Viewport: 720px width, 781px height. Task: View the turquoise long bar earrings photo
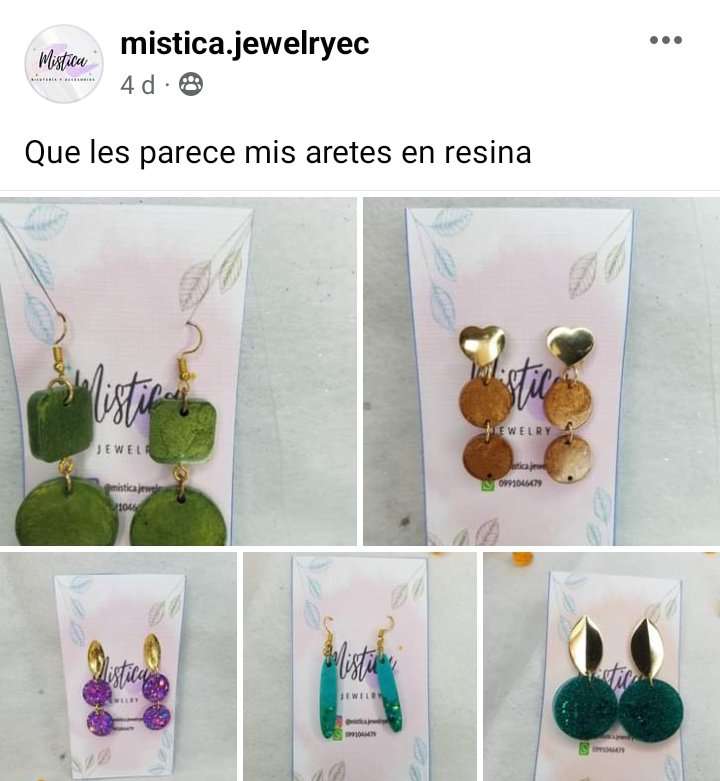359,667
